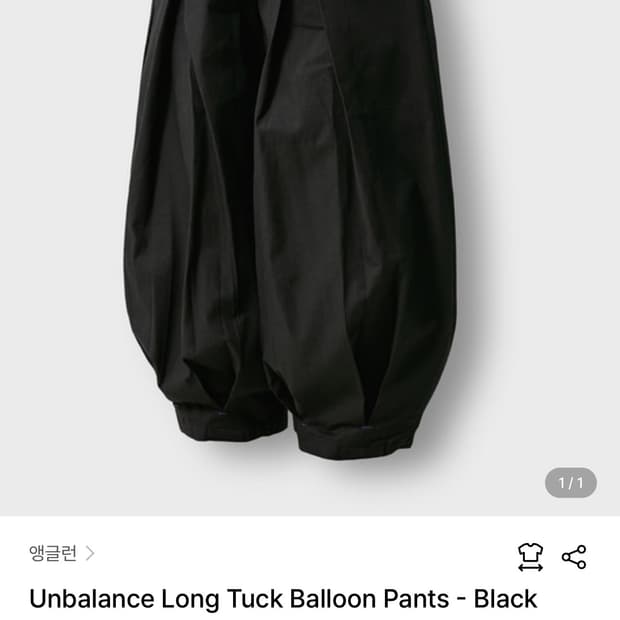Open the size guide icon
Image resolution: width=620 pixels, height=620 pixels.
tap(530, 557)
